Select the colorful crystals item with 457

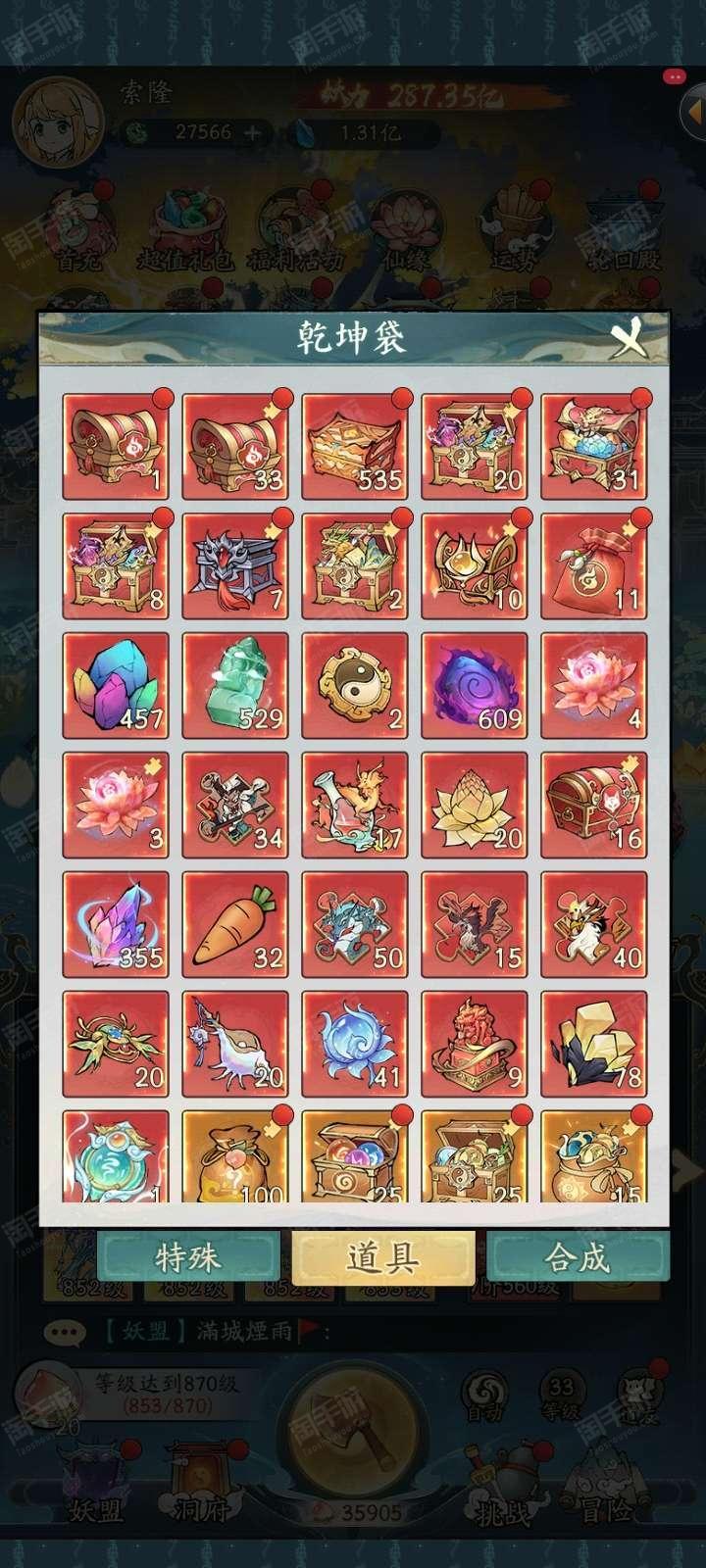pyautogui.click(x=116, y=685)
